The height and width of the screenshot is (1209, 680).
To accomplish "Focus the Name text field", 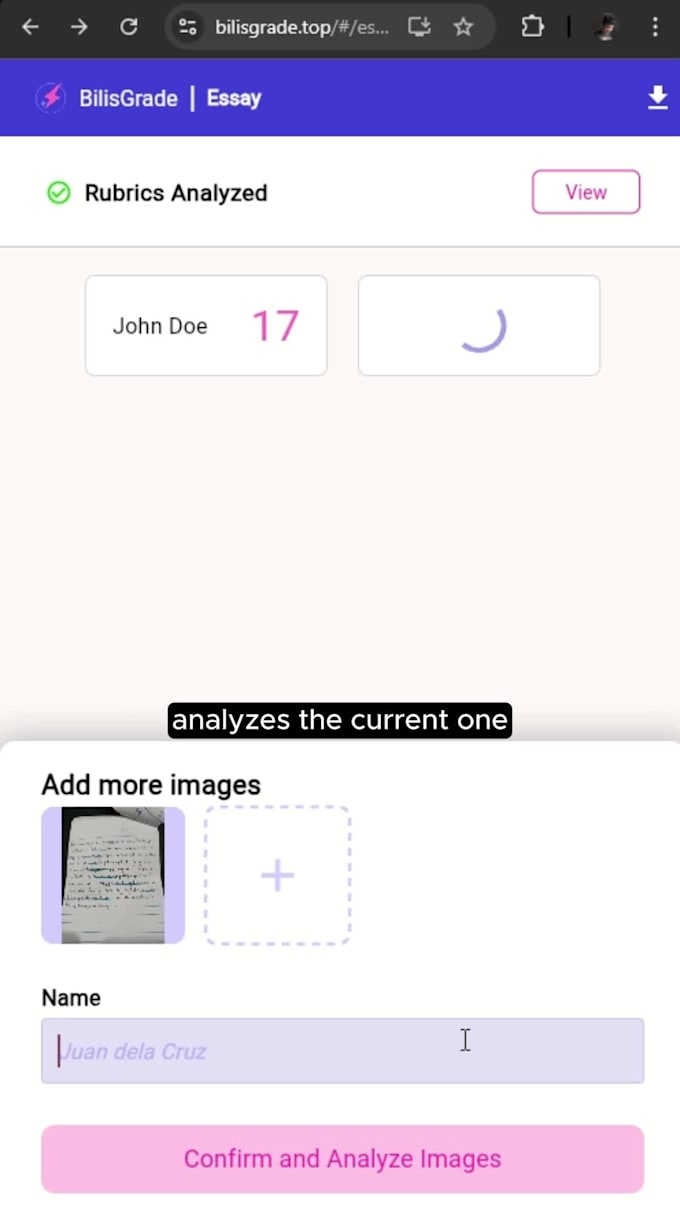I will click(x=342, y=1050).
